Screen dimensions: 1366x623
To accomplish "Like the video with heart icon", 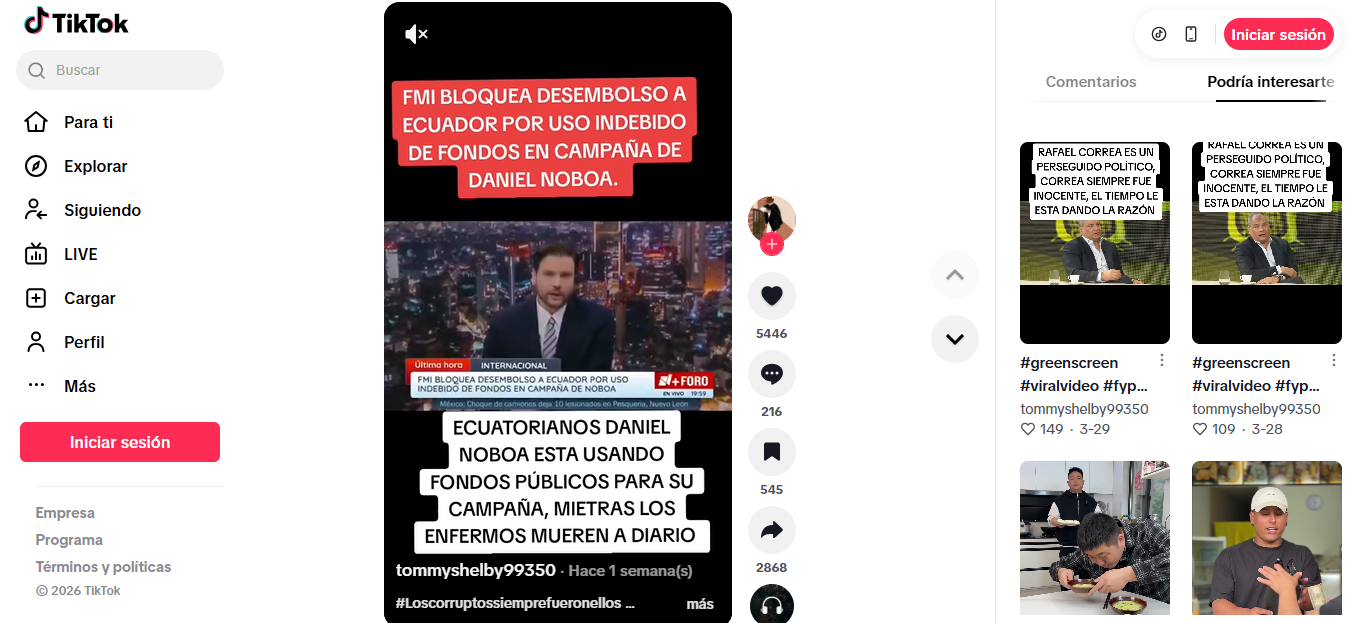I will [x=771, y=296].
